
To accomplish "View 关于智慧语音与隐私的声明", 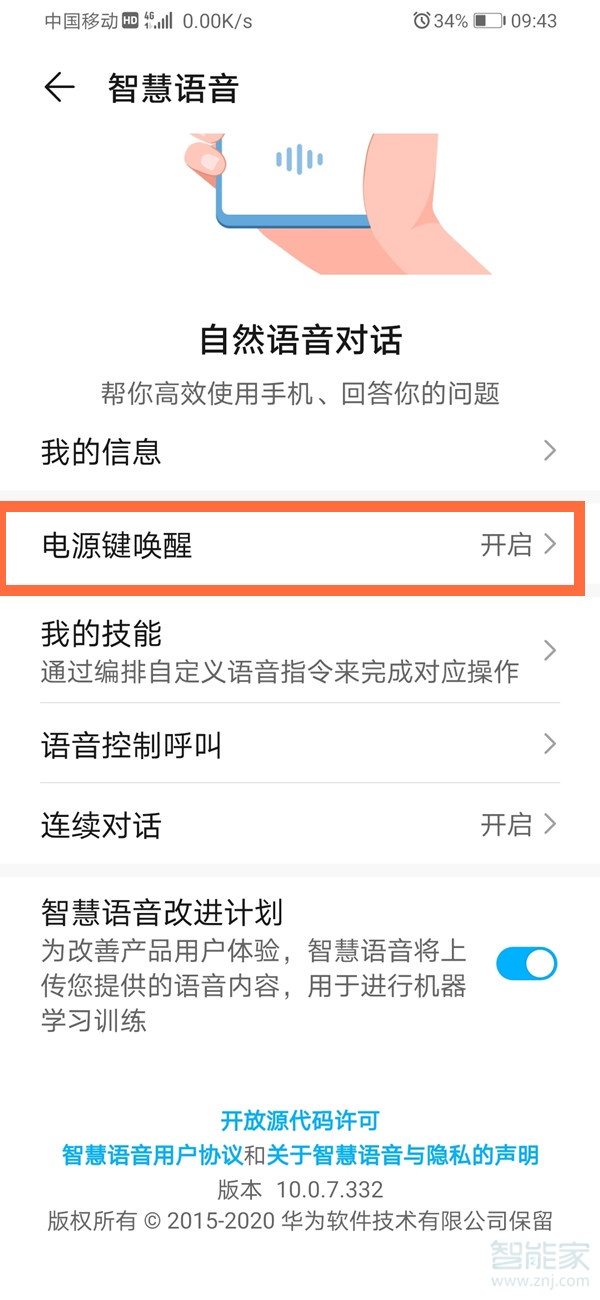I will [x=402, y=1156].
